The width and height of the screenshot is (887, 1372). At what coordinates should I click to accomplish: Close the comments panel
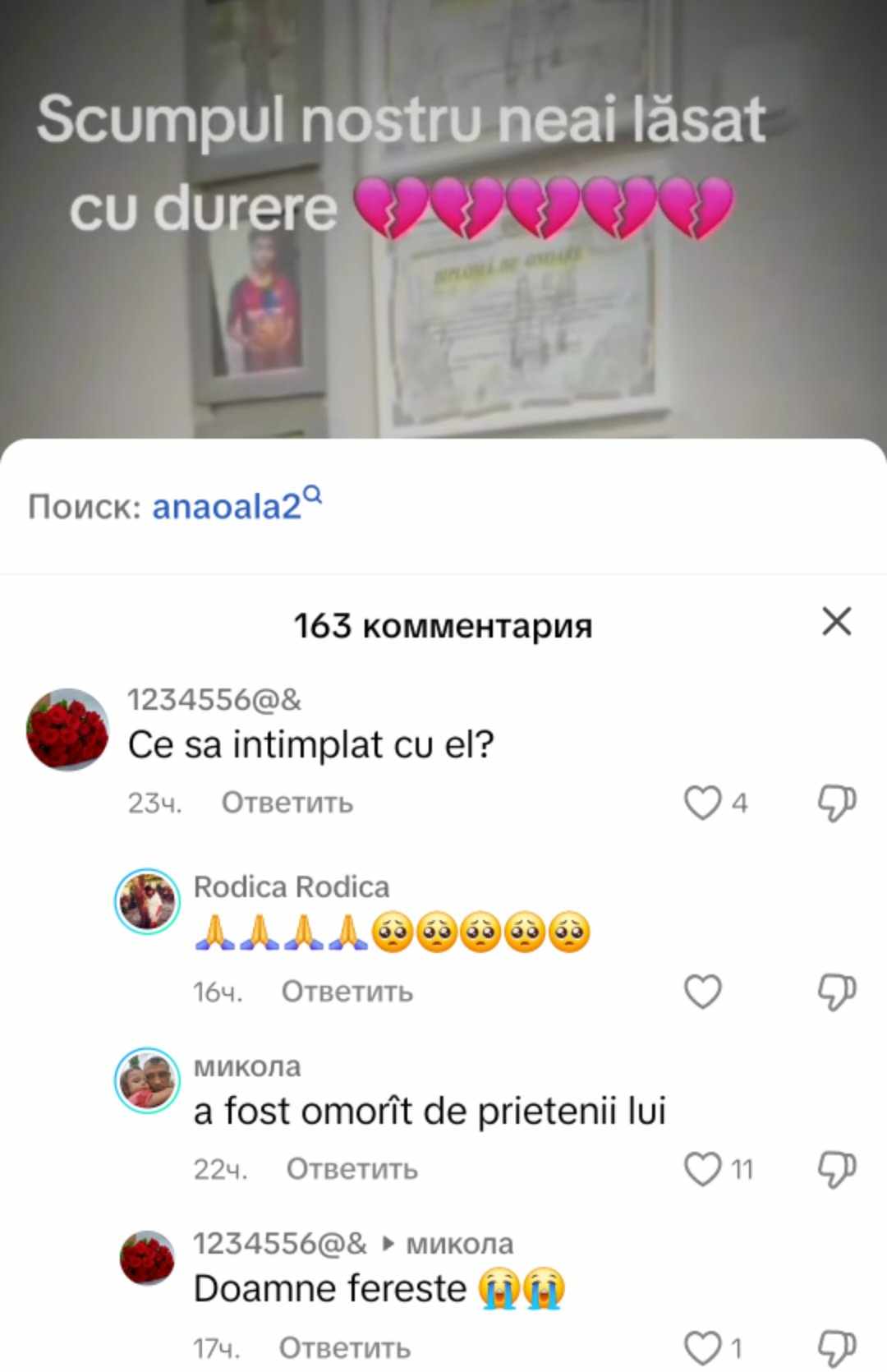coord(836,622)
